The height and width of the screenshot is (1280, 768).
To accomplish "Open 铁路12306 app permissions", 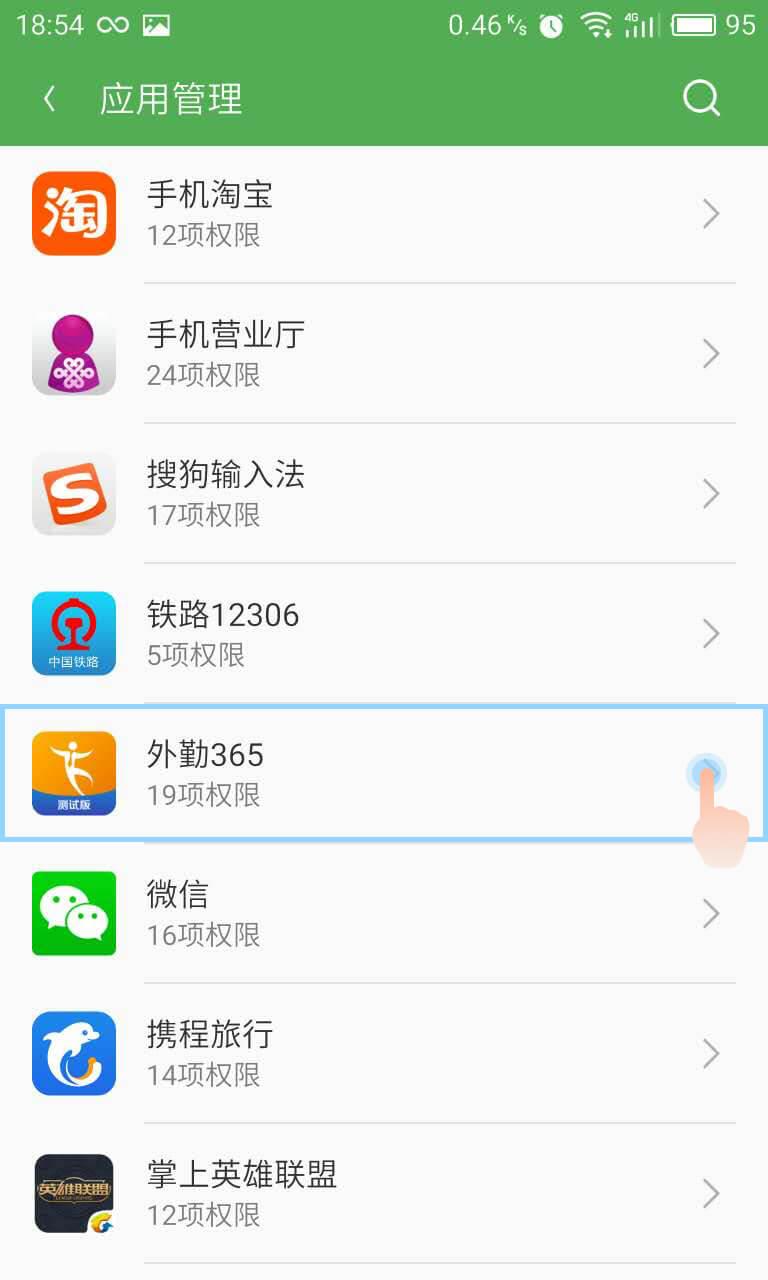I will pos(384,634).
